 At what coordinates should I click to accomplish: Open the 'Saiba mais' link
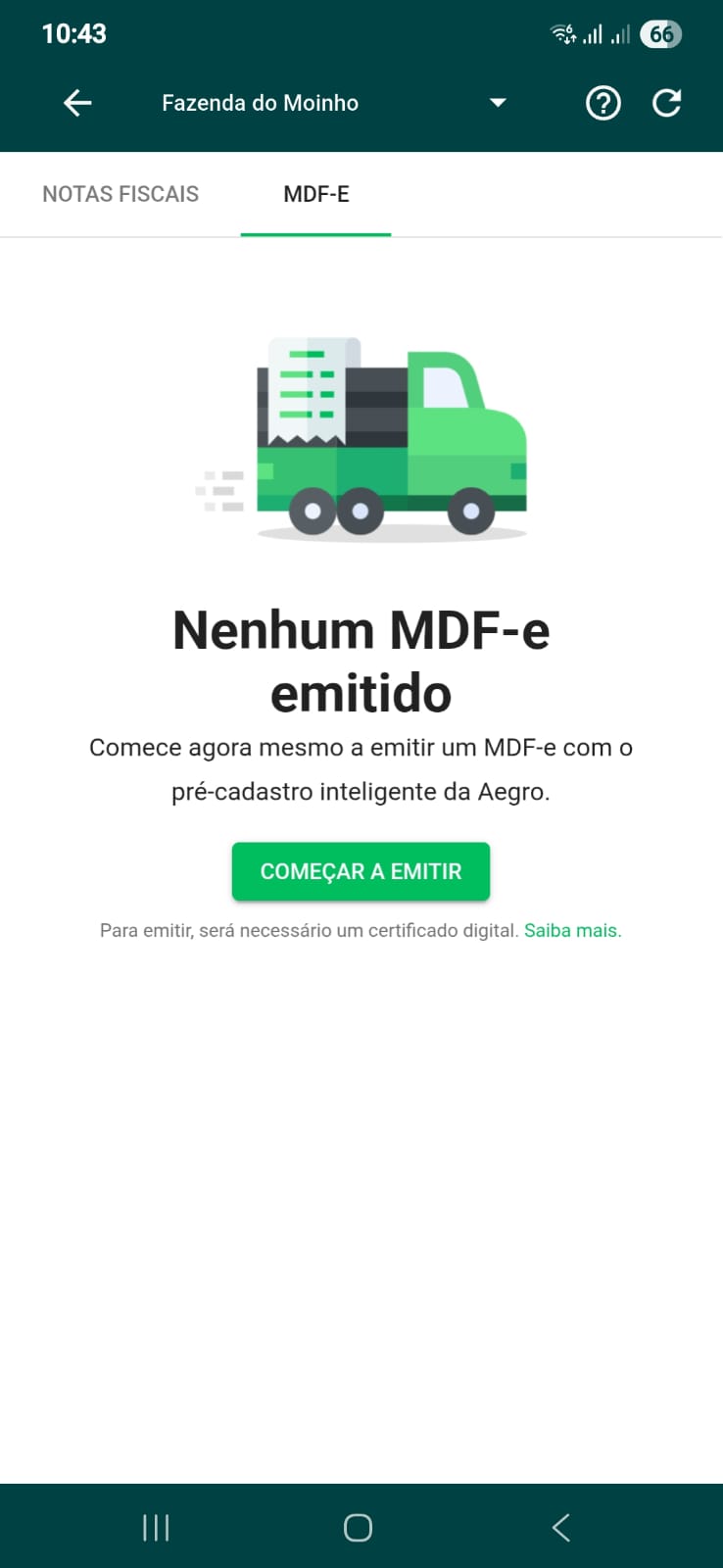point(571,930)
